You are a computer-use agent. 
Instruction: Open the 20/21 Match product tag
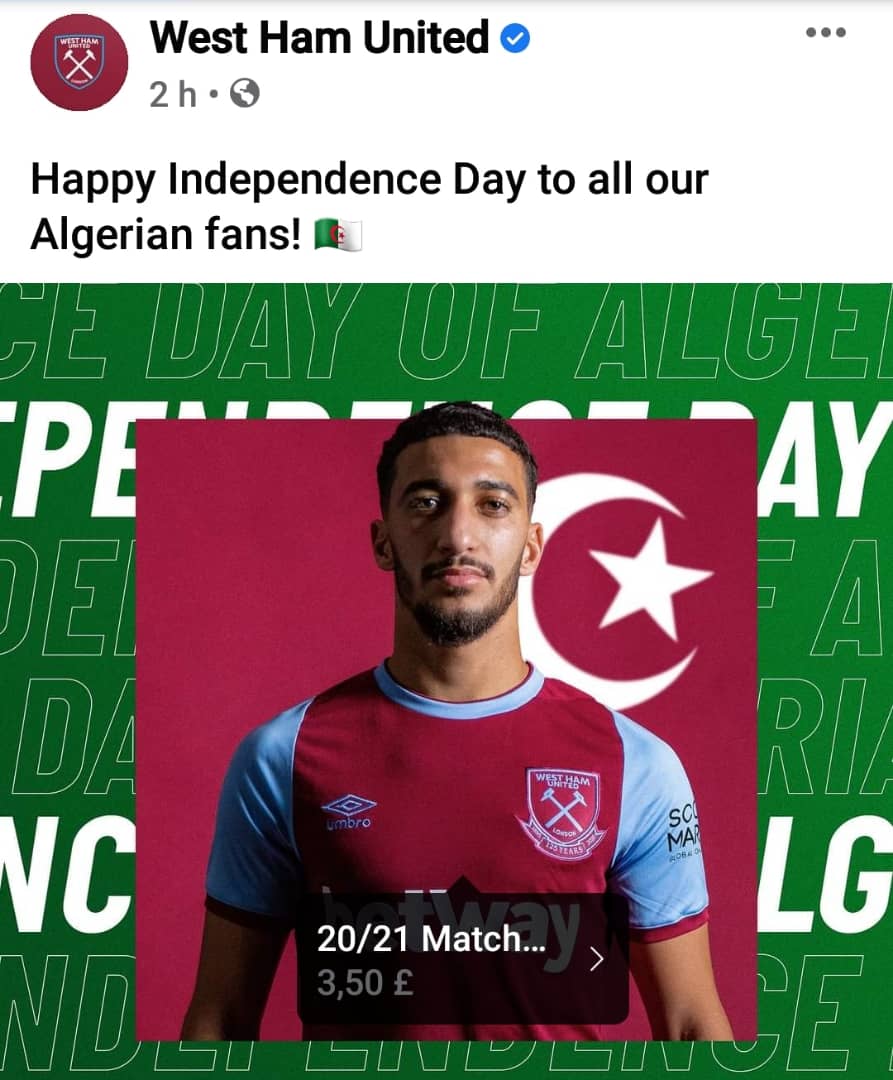[x=462, y=959]
